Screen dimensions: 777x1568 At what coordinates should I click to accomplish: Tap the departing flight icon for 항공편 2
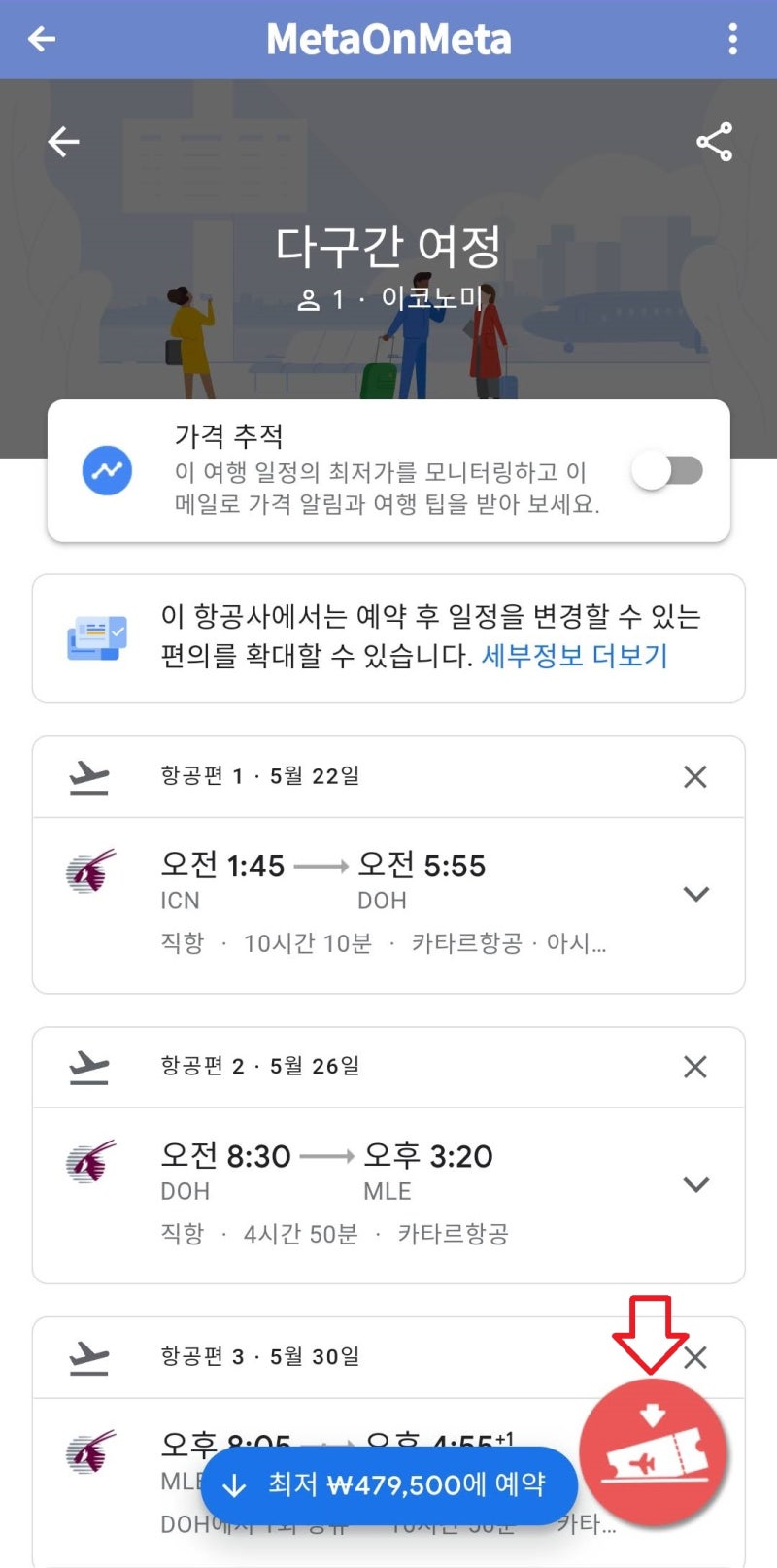click(x=89, y=1067)
